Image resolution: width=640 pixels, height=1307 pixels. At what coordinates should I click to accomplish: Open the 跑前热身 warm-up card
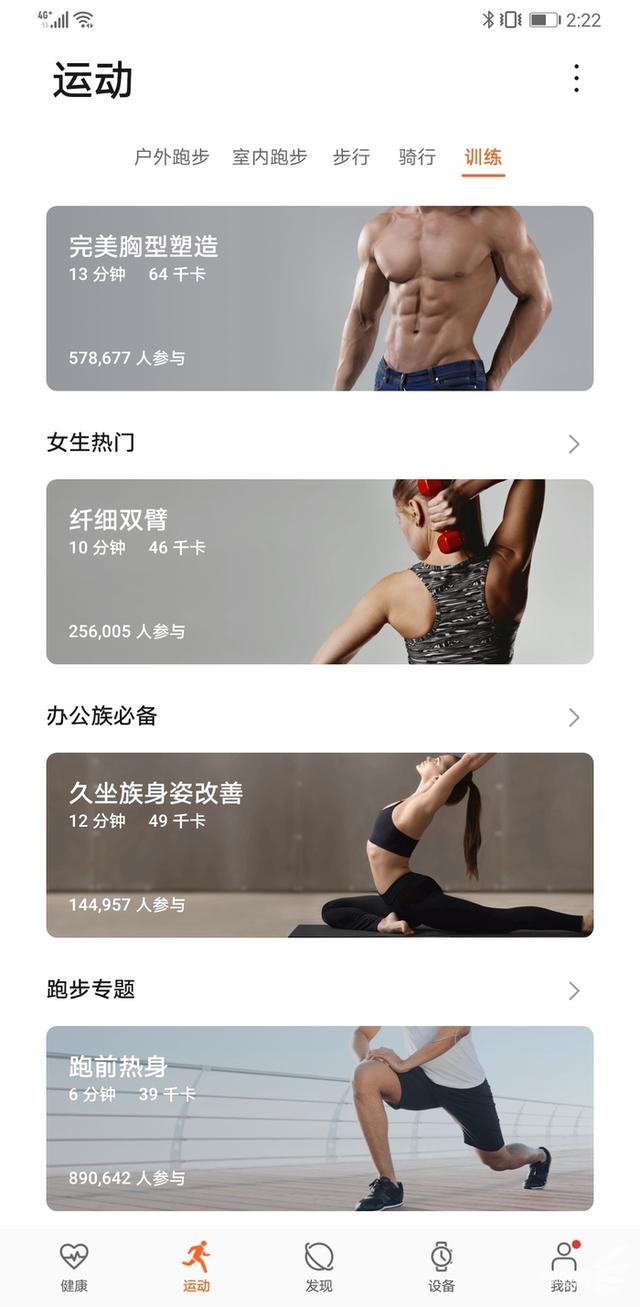319,1118
